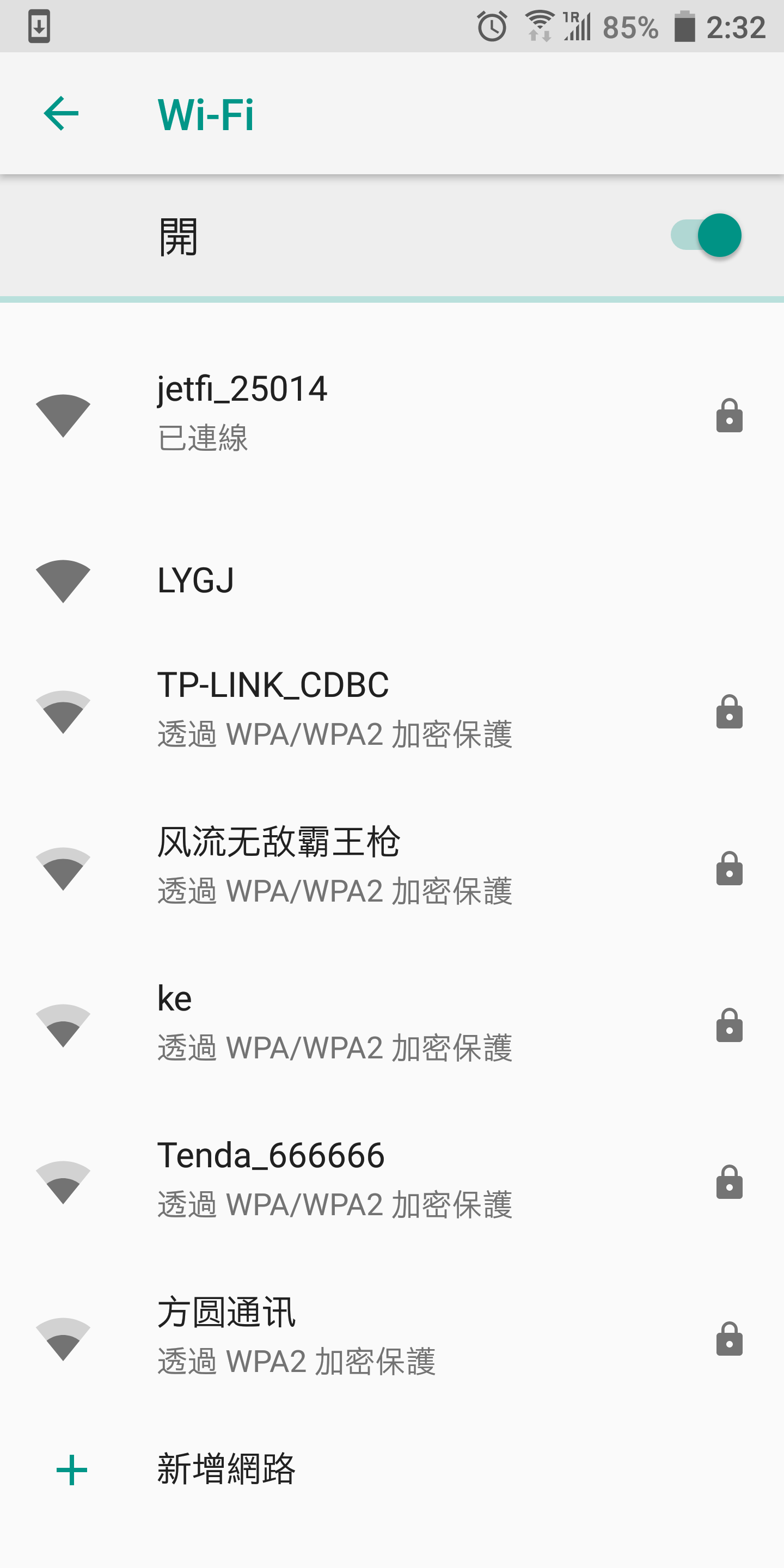Tap the ke Wi-Fi network
784x1568 pixels.
pyautogui.click(x=392, y=1025)
